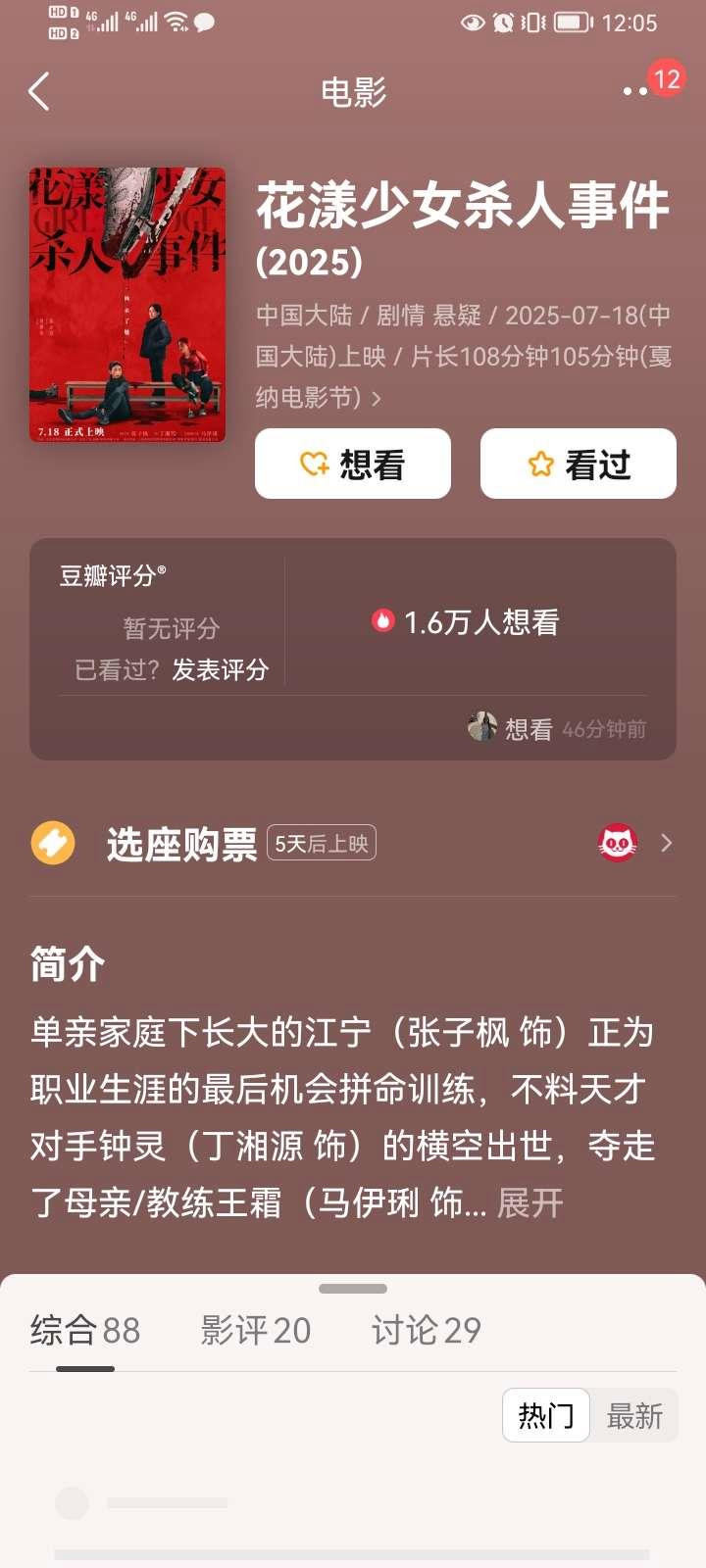Go back from the movie page
Screen dimensions: 706x1568
pyautogui.click(x=39, y=92)
